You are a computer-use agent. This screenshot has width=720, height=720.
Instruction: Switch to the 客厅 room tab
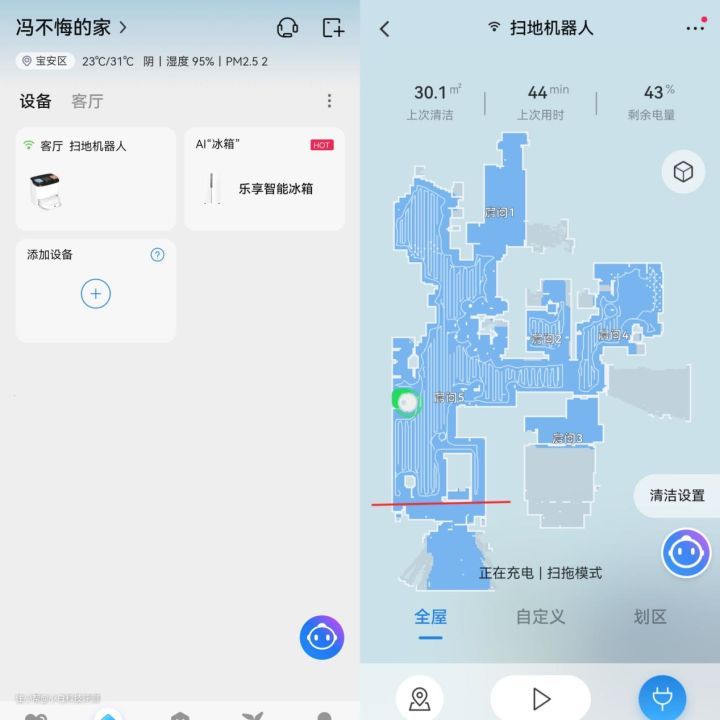(x=87, y=101)
